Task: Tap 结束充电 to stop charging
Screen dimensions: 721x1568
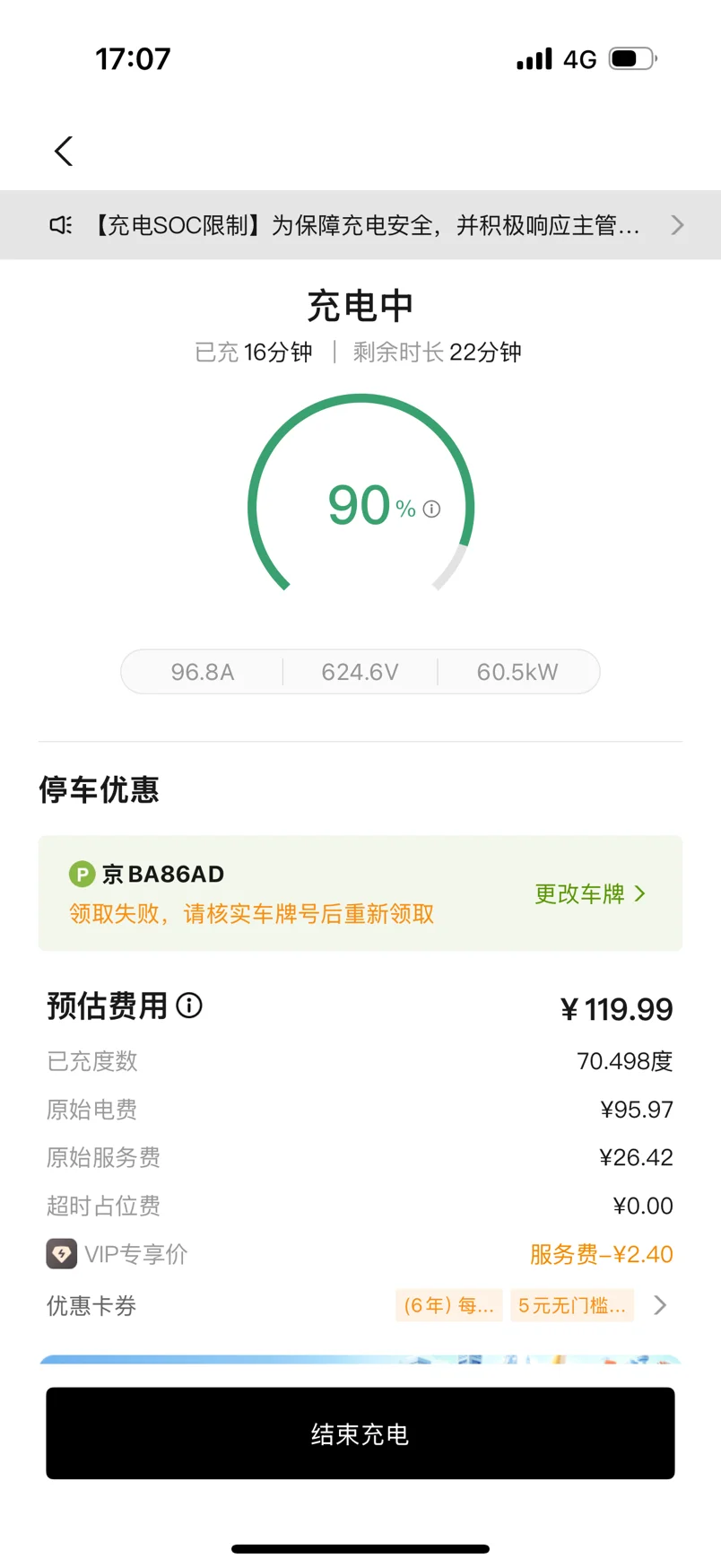Action: pos(360,1433)
